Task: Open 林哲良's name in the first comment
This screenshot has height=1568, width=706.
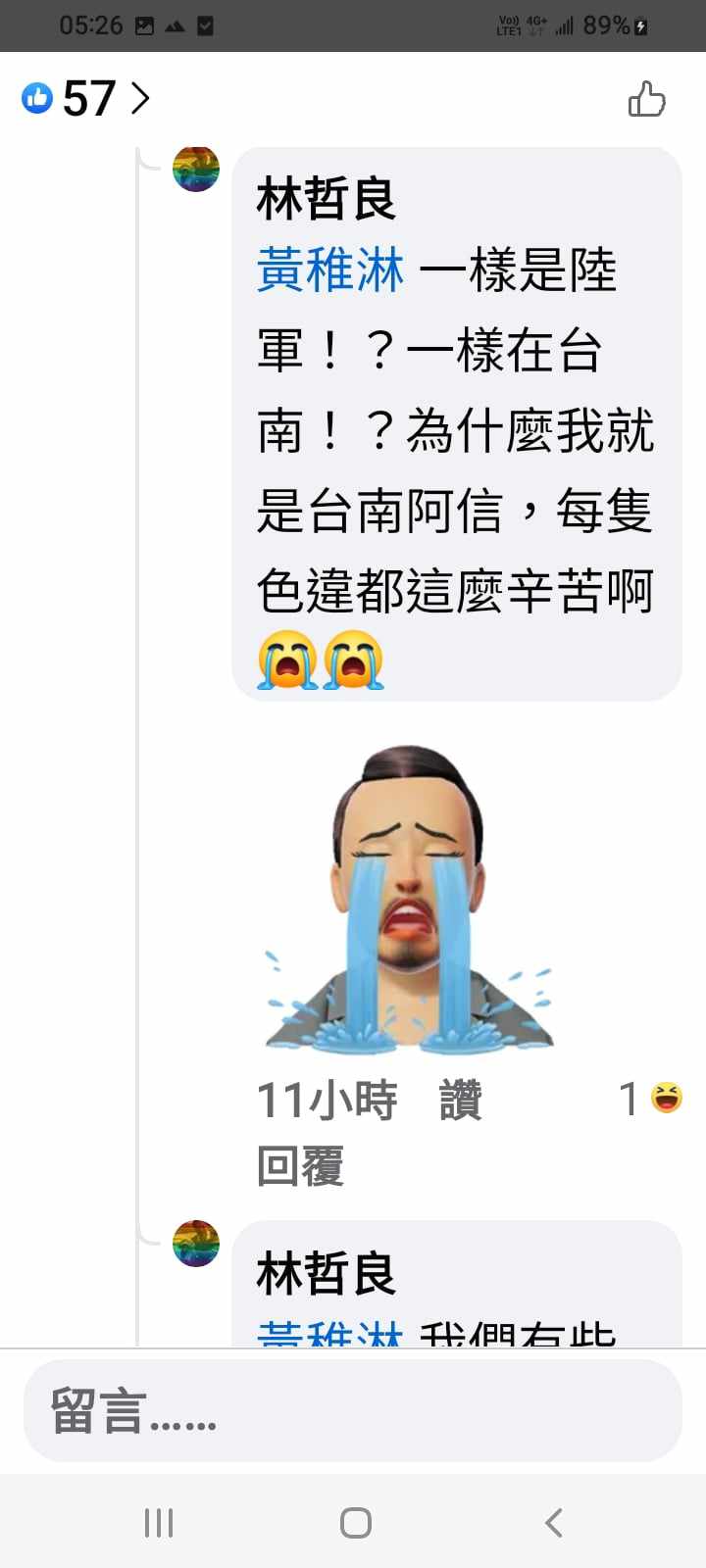Action: pos(326,199)
